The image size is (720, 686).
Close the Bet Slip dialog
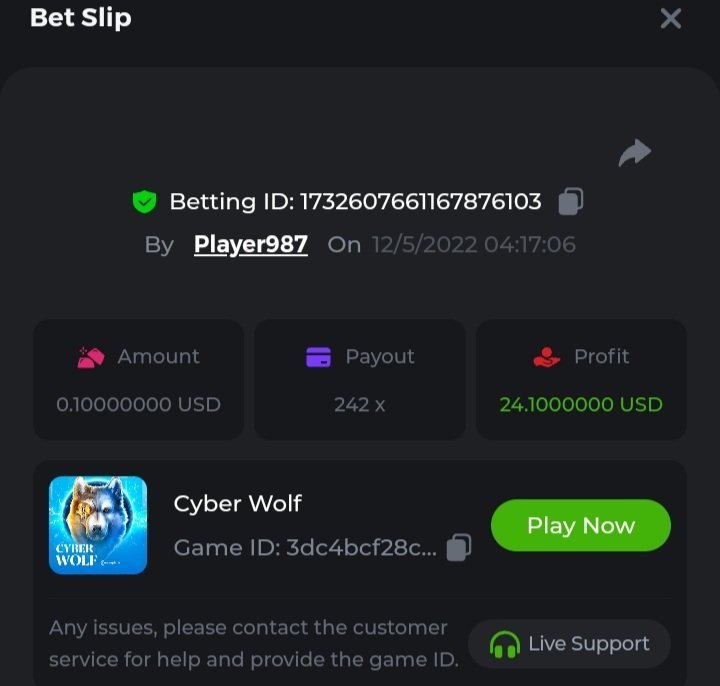[x=671, y=18]
